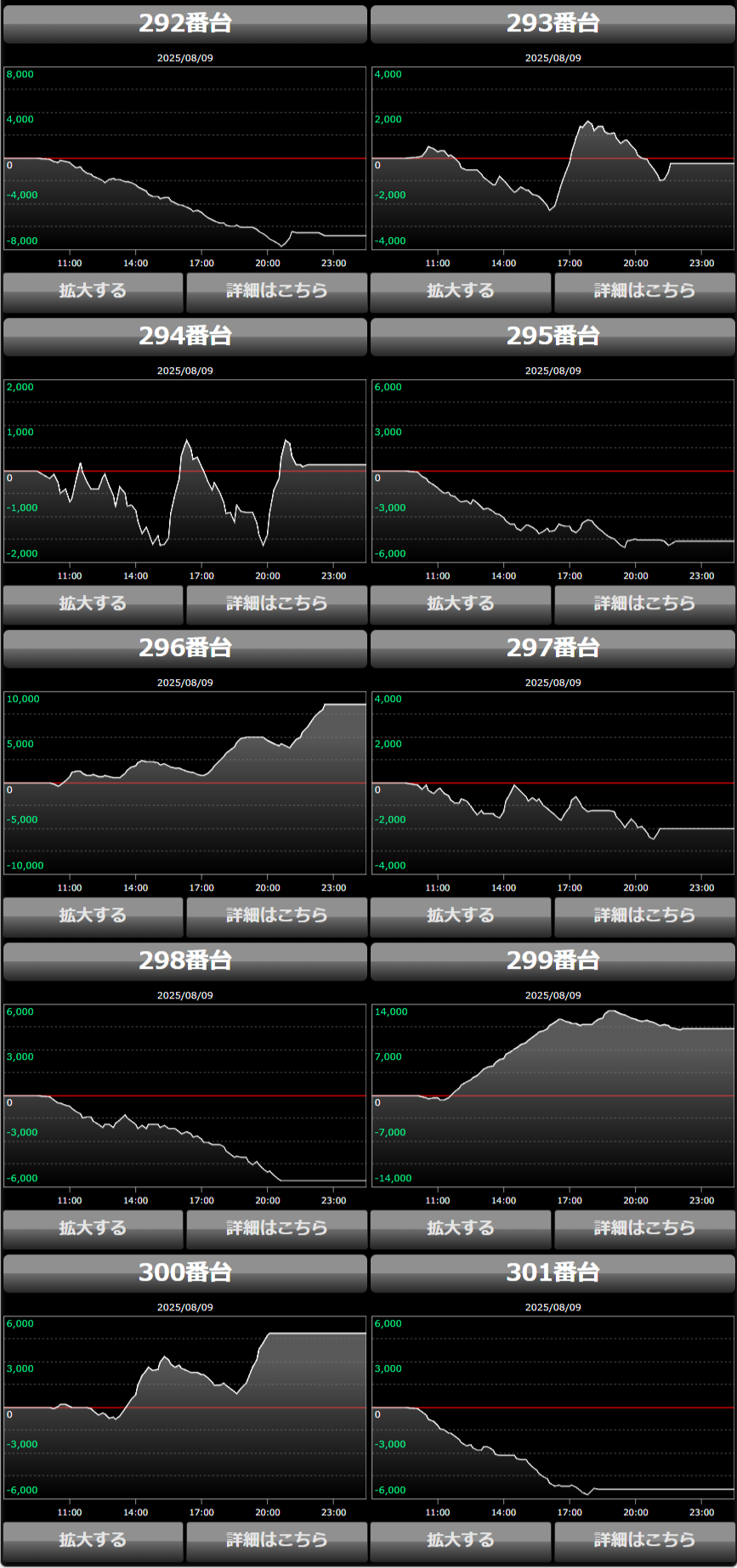
Task: Enlarge the 295番台 chart
Action: tap(461, 604)
